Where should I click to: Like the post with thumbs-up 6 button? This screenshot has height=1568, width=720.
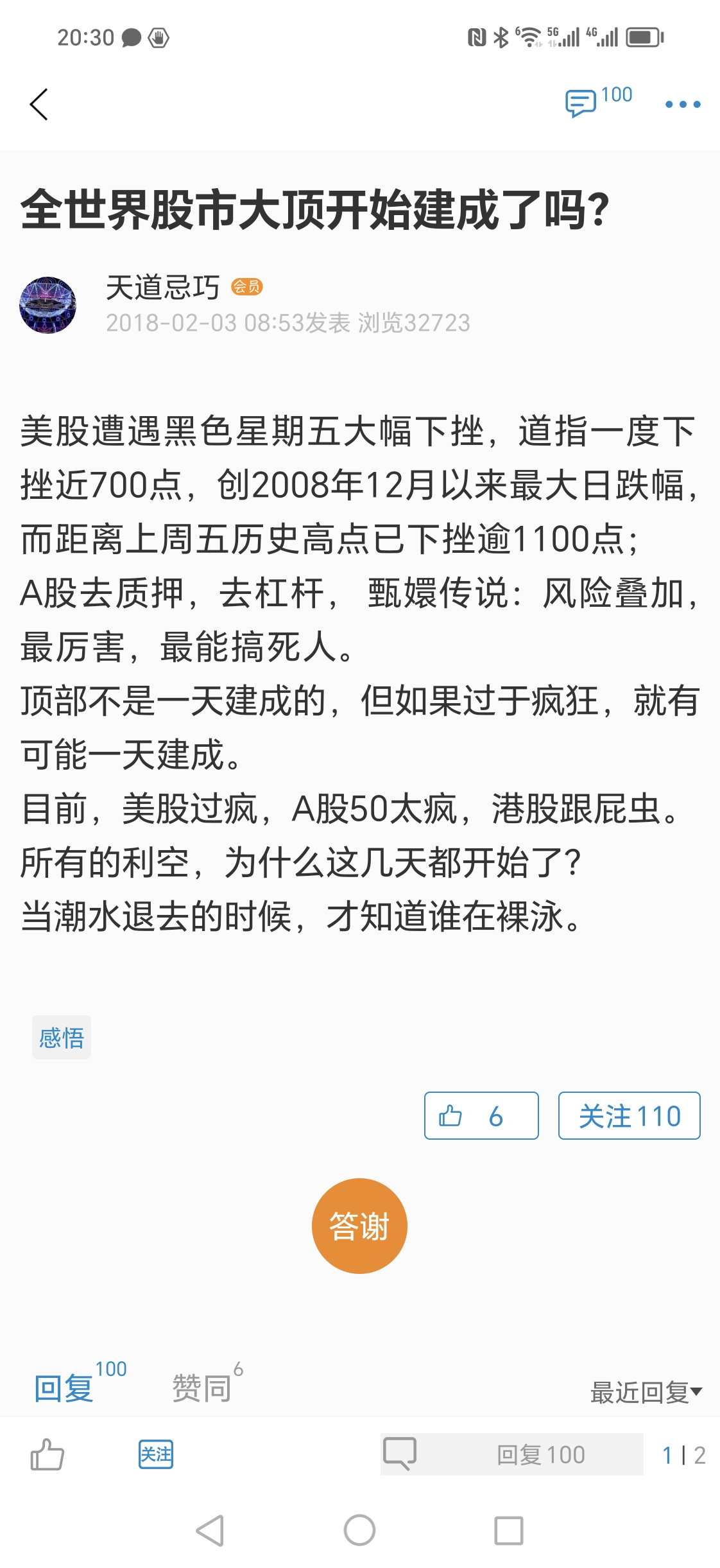click(x=481, y=1116)
